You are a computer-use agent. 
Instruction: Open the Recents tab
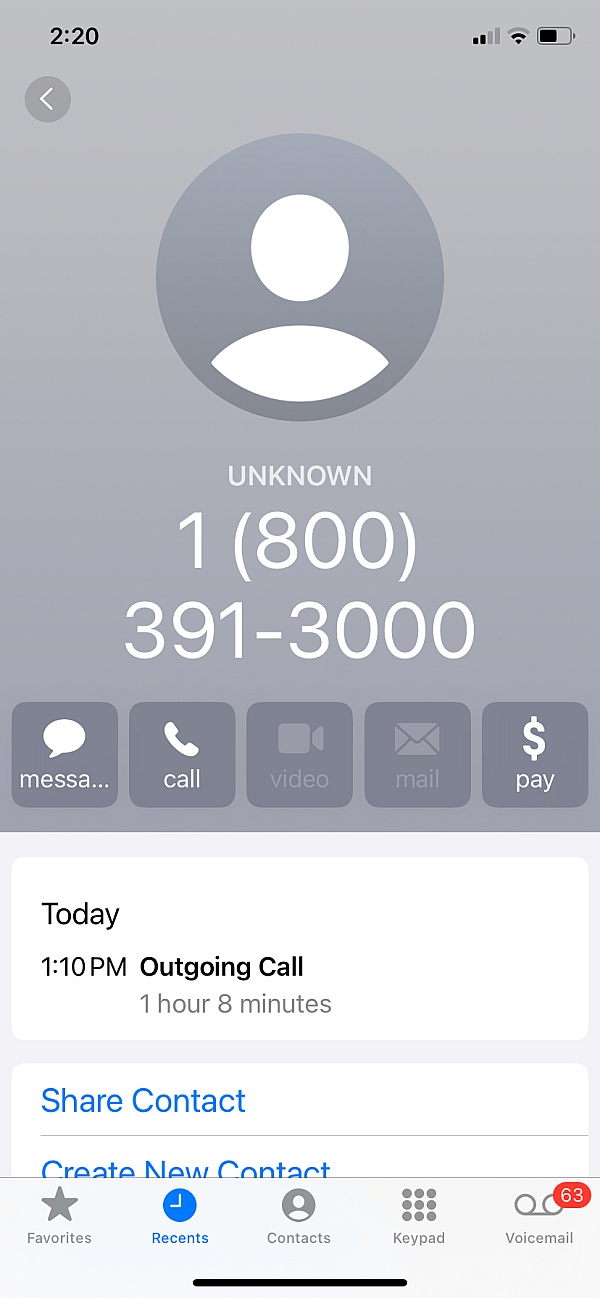click(180, 1216)
